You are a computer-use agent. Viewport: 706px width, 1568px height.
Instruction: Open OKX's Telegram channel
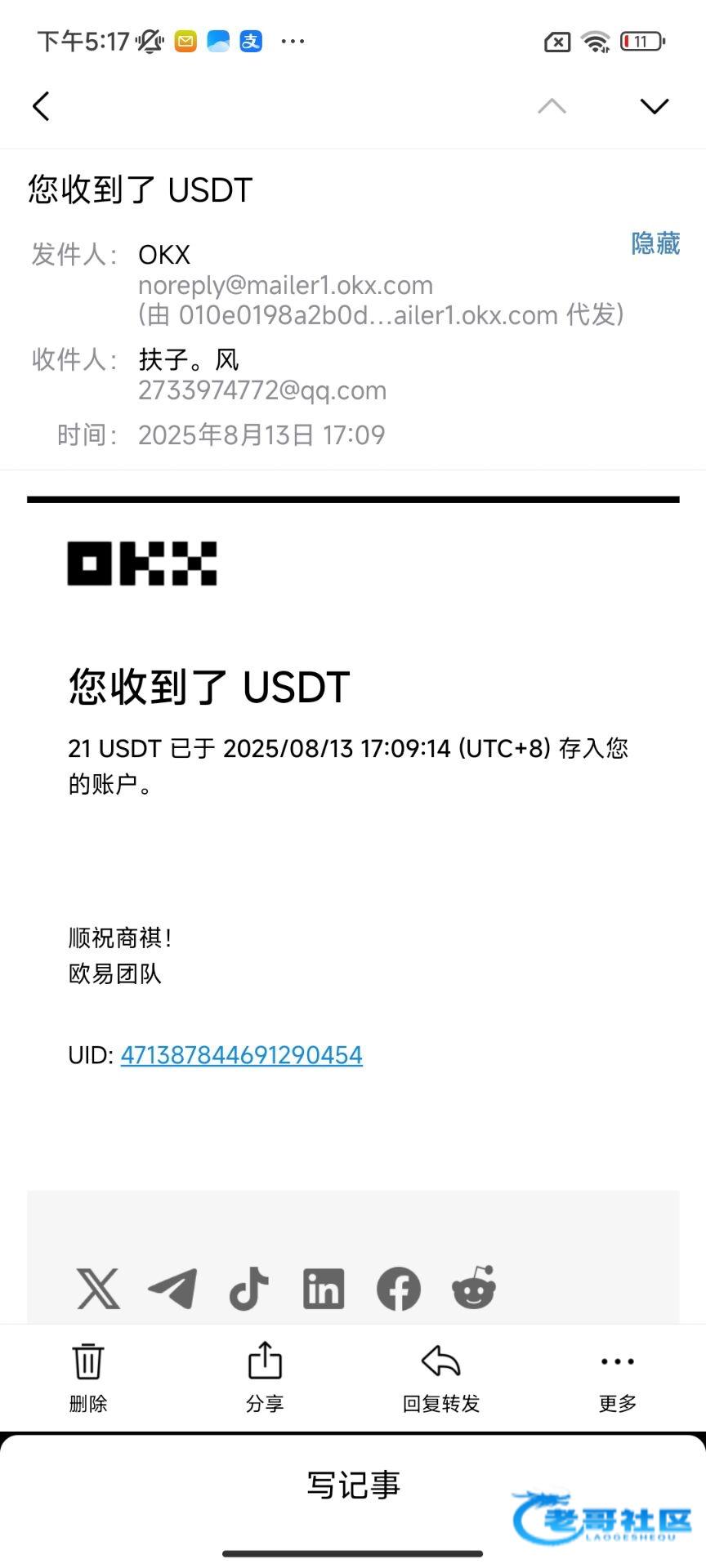[172, 1289]
